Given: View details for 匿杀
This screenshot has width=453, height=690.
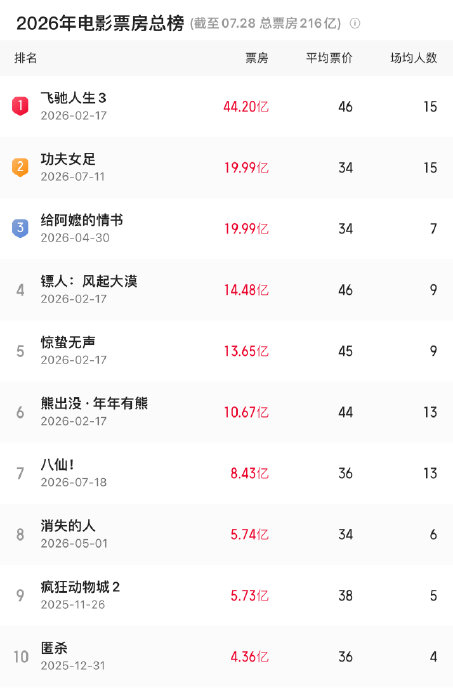Looking at the screenshot, I should coord(226,657).
